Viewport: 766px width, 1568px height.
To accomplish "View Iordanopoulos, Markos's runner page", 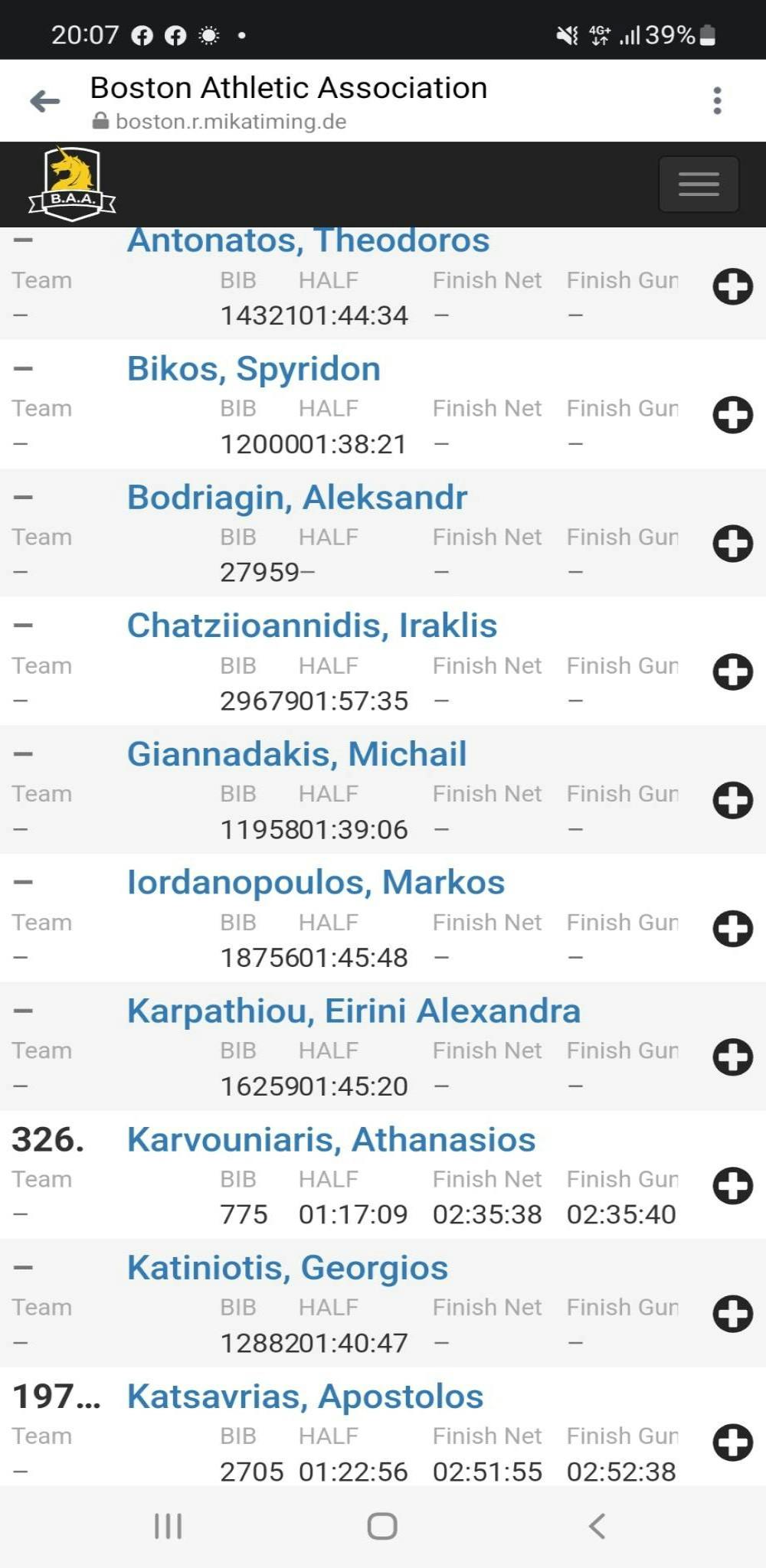I will [316, 883].
